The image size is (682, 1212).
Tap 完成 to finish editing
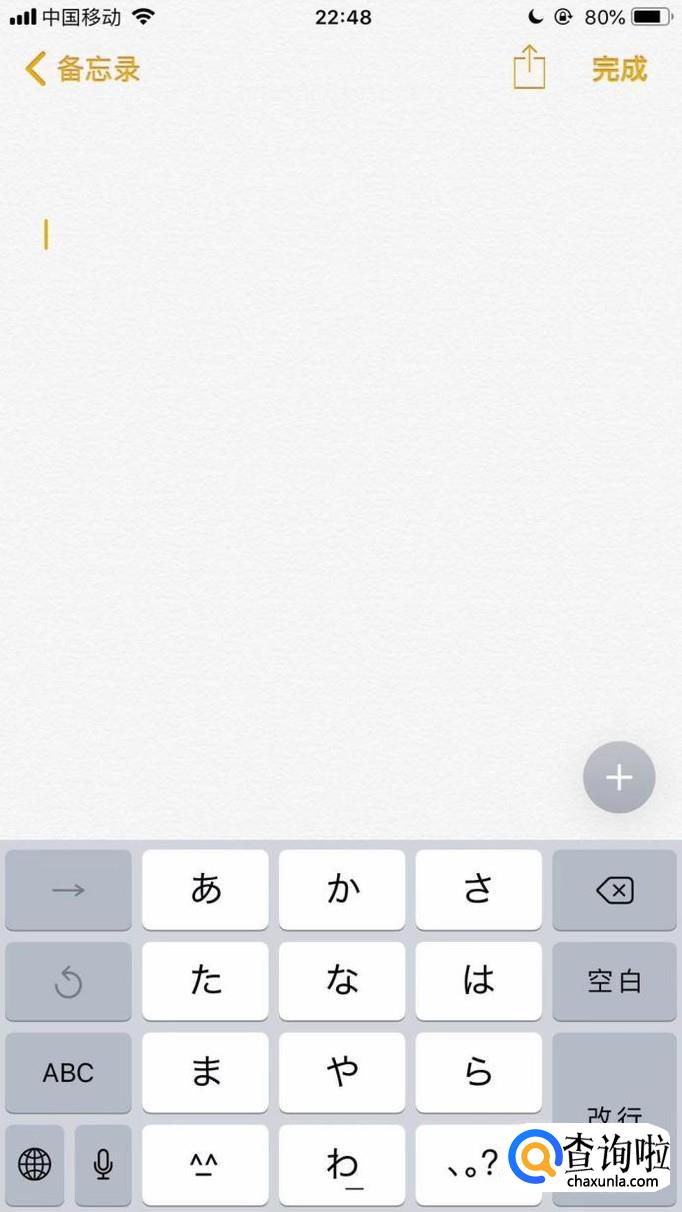pyautogui.click(x=619, y=69)
